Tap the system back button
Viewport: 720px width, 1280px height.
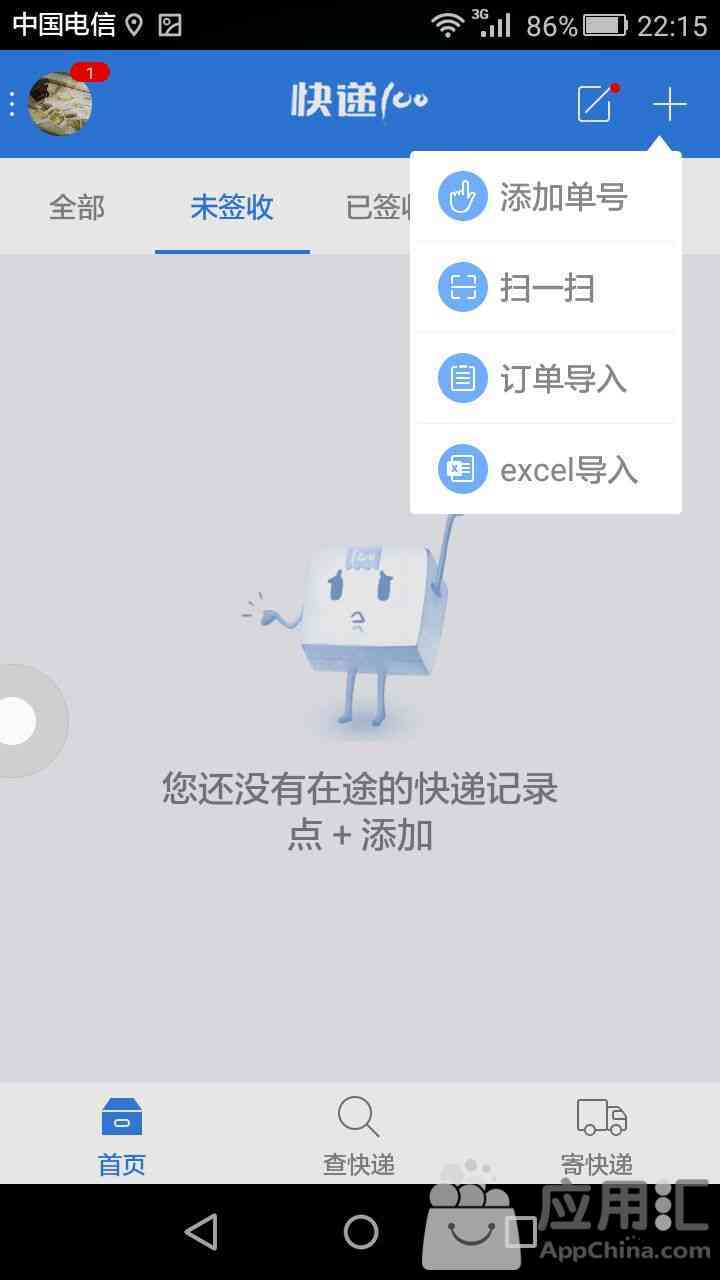click(x=201, y=1232)
